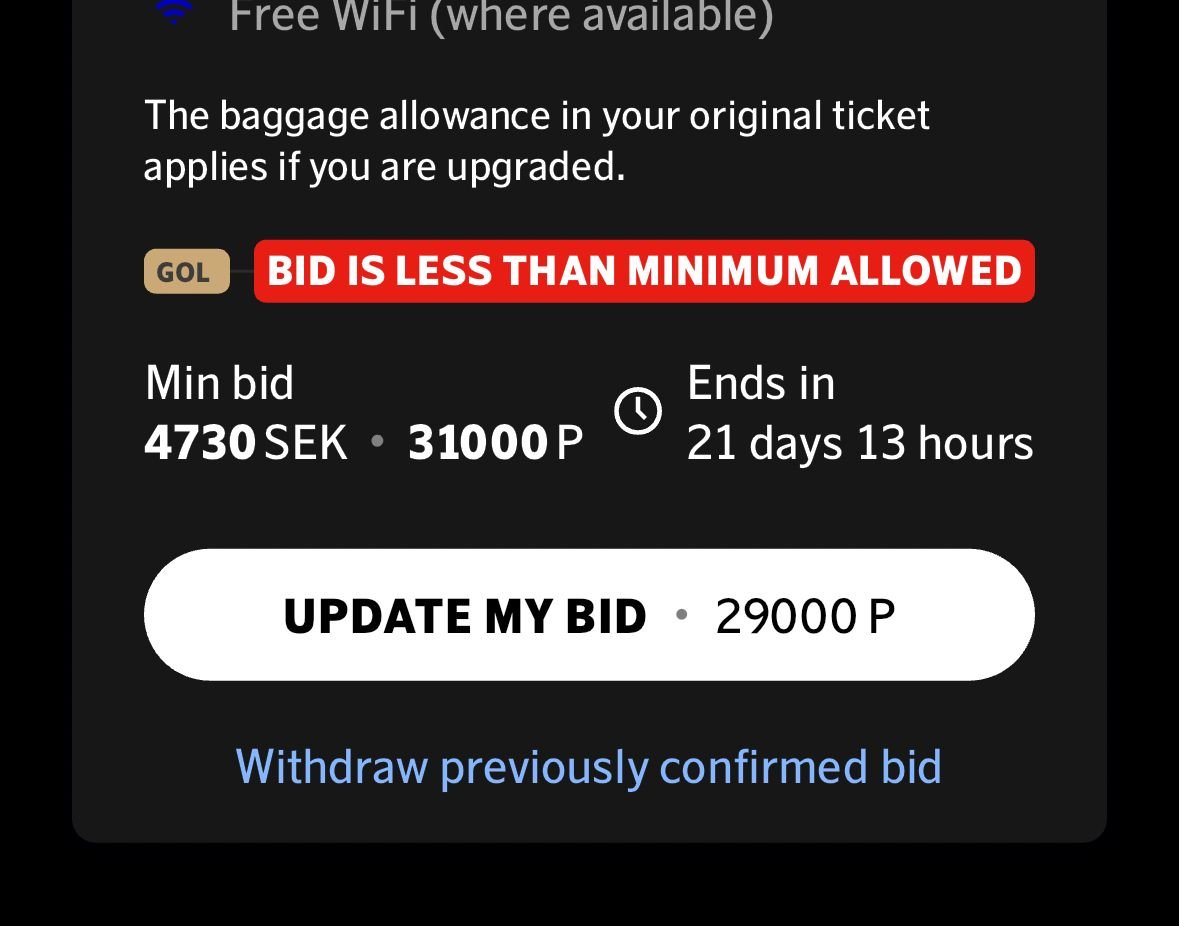This screenshot has height=926, width=1179.
Task: Withdraw previously confirmed bid
Action: click(x=589, y=767)
